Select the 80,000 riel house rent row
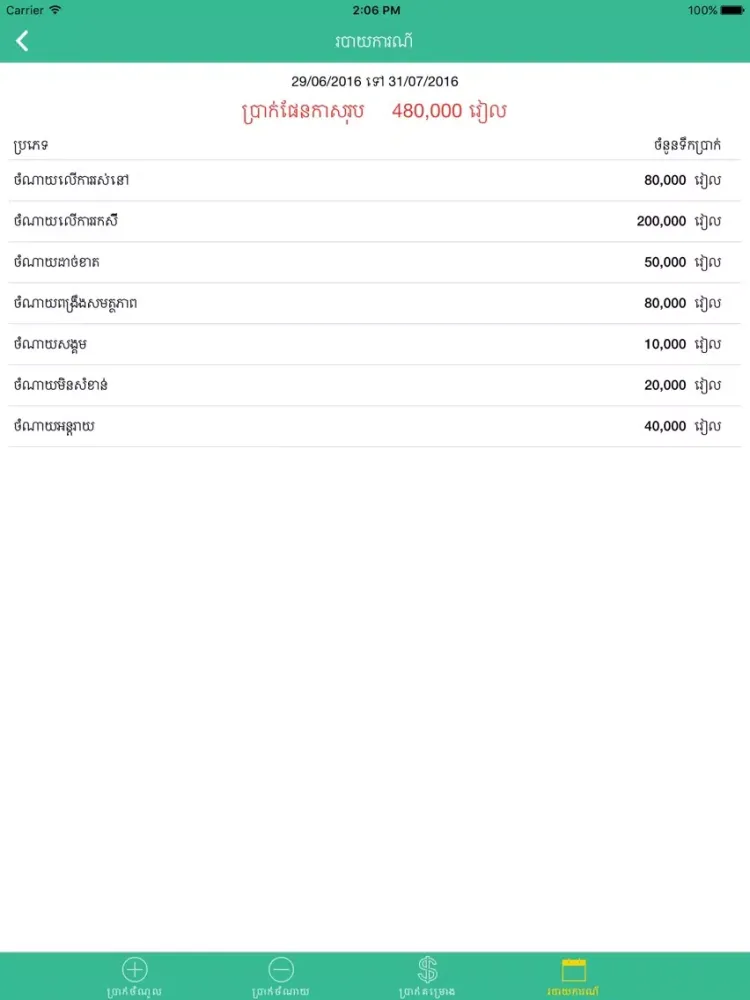This screenshot has height=1000, width=750. (x=375, y=180)
